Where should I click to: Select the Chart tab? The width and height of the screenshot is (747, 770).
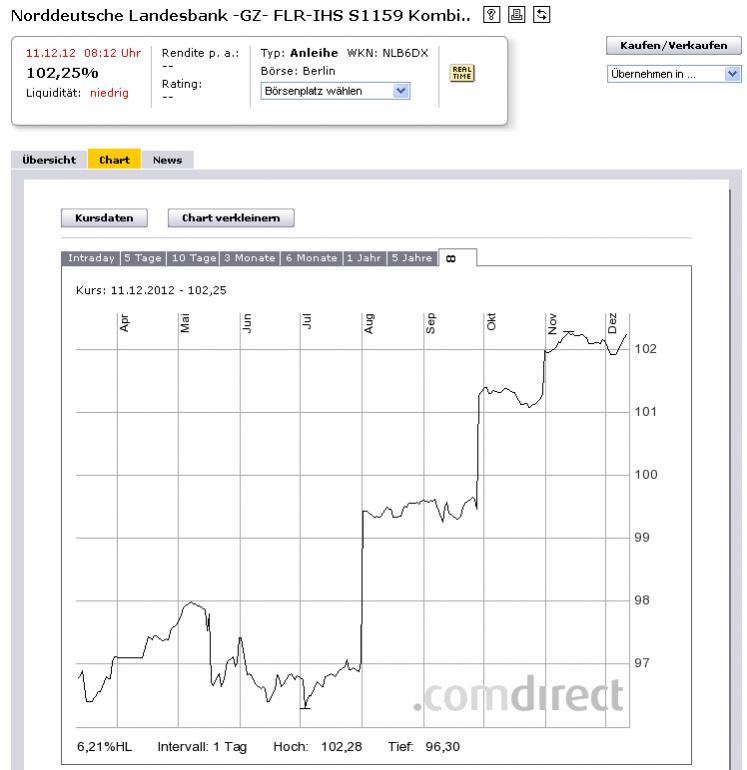[x=114, y=160]
